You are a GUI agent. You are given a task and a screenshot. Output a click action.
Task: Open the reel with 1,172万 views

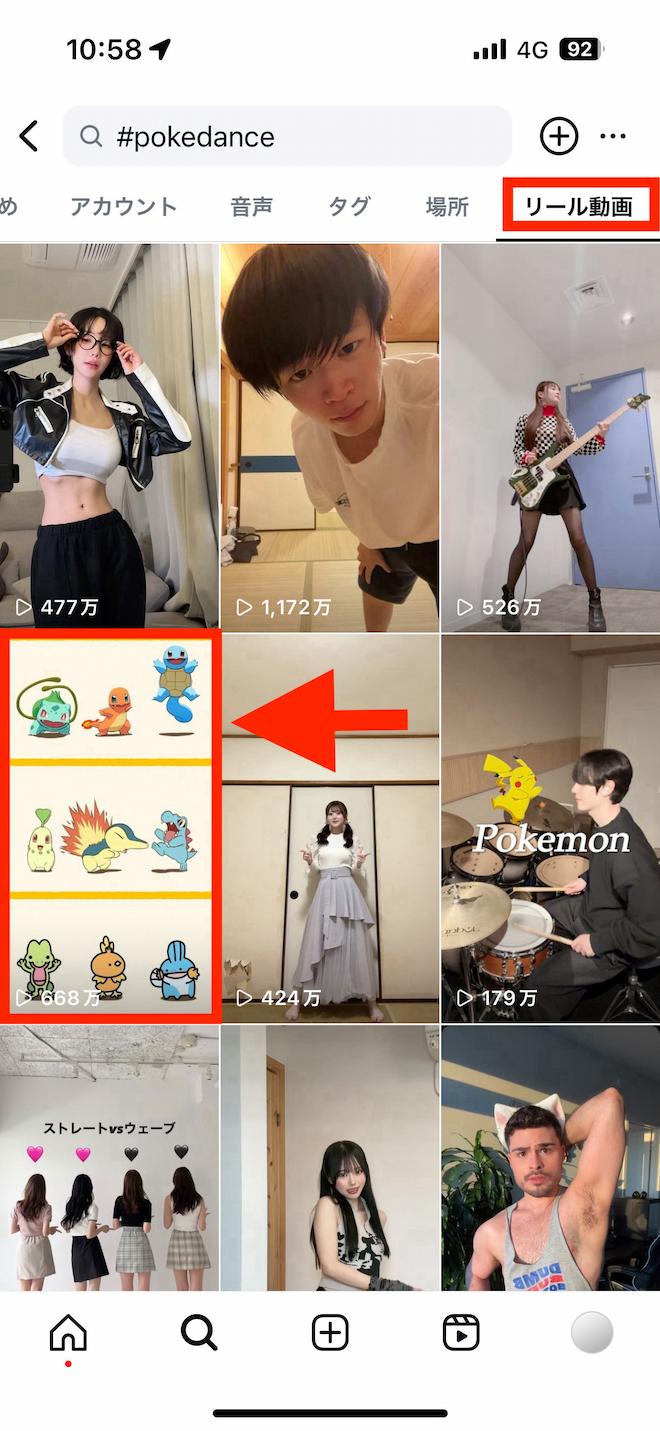[x=330, y=437]
